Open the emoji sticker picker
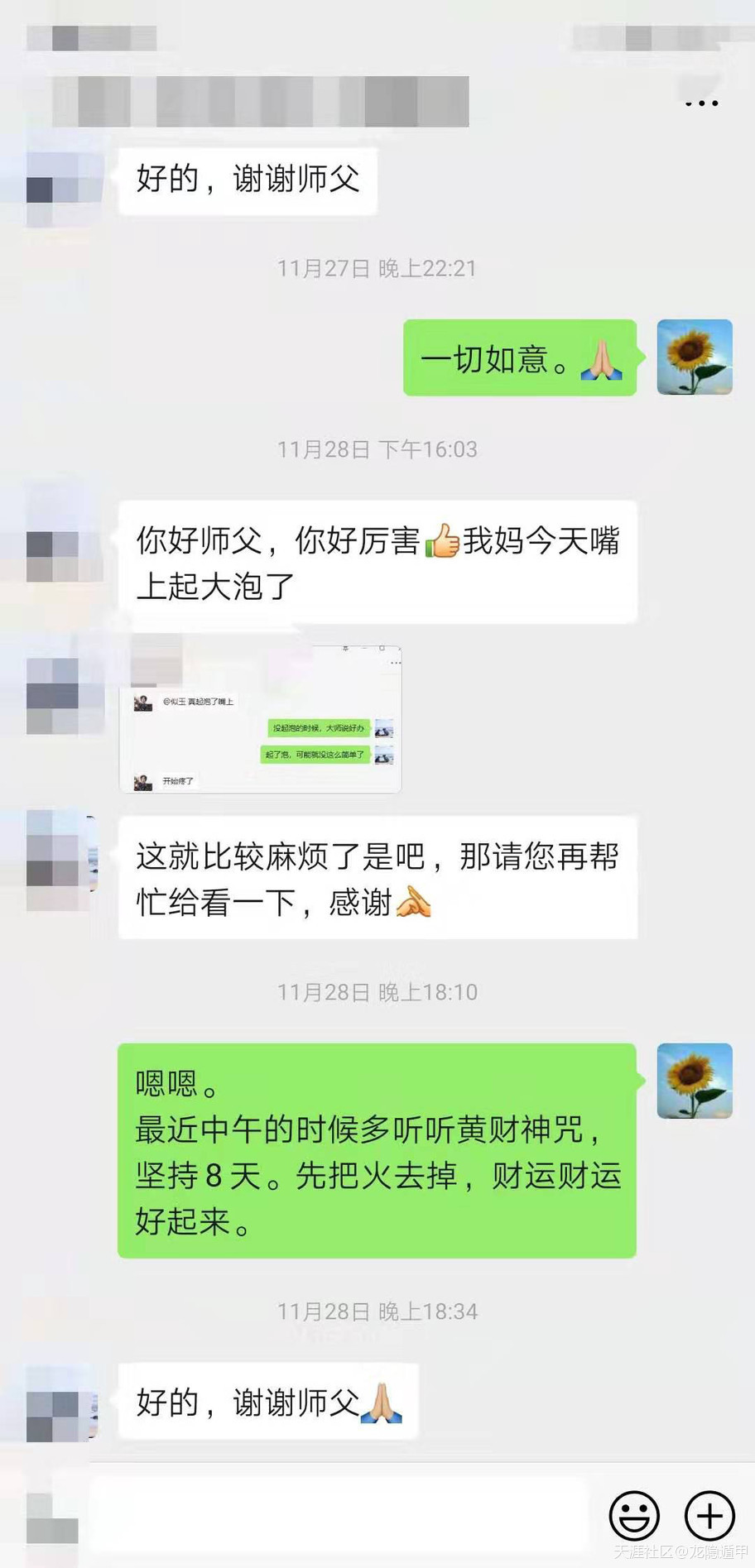 point(634,1516)
